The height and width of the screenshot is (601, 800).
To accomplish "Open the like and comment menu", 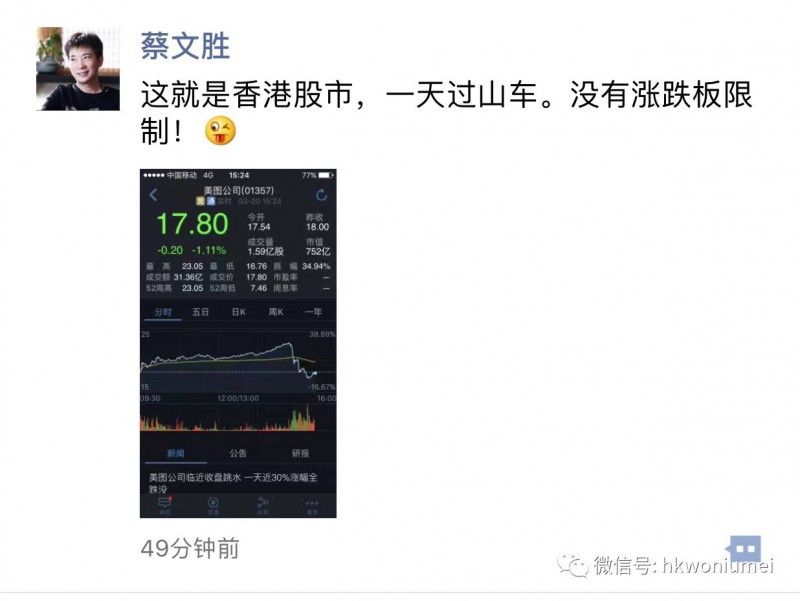I will (x=744, y=549).
